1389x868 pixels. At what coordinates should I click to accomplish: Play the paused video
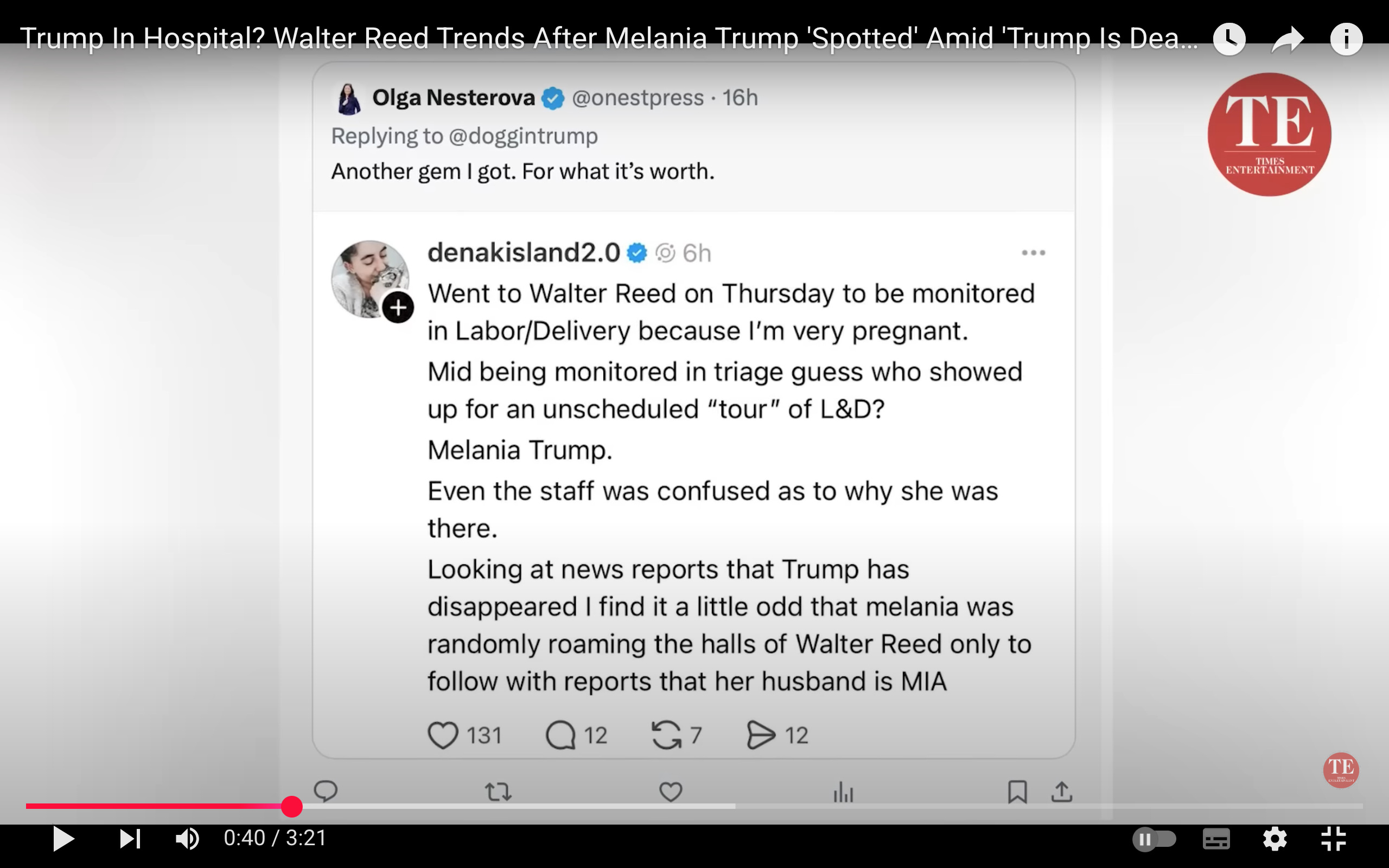click(63, 839)
